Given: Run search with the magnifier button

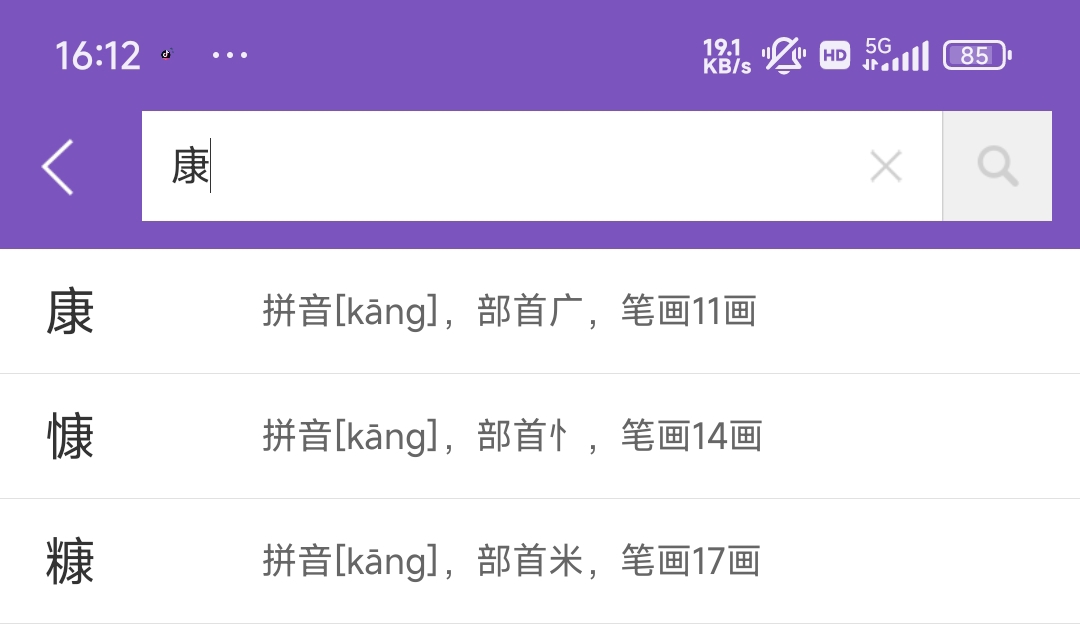Looking at the screenshot, I should click(x=997, y=166).
